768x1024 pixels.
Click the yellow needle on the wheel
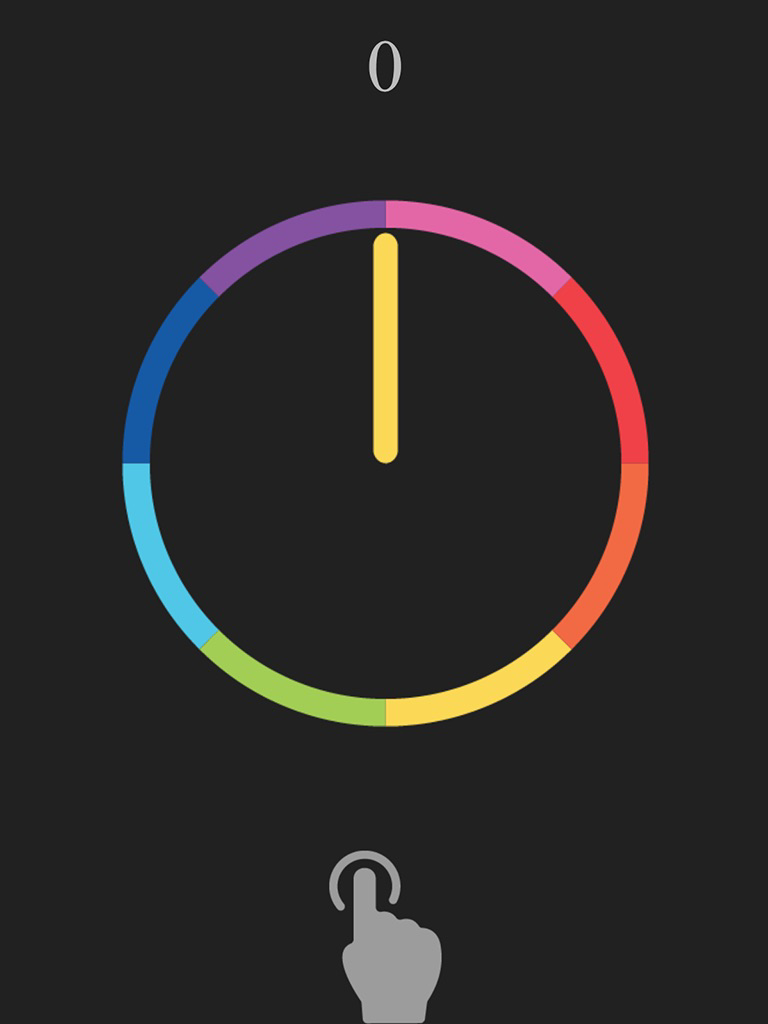point(386,345)
